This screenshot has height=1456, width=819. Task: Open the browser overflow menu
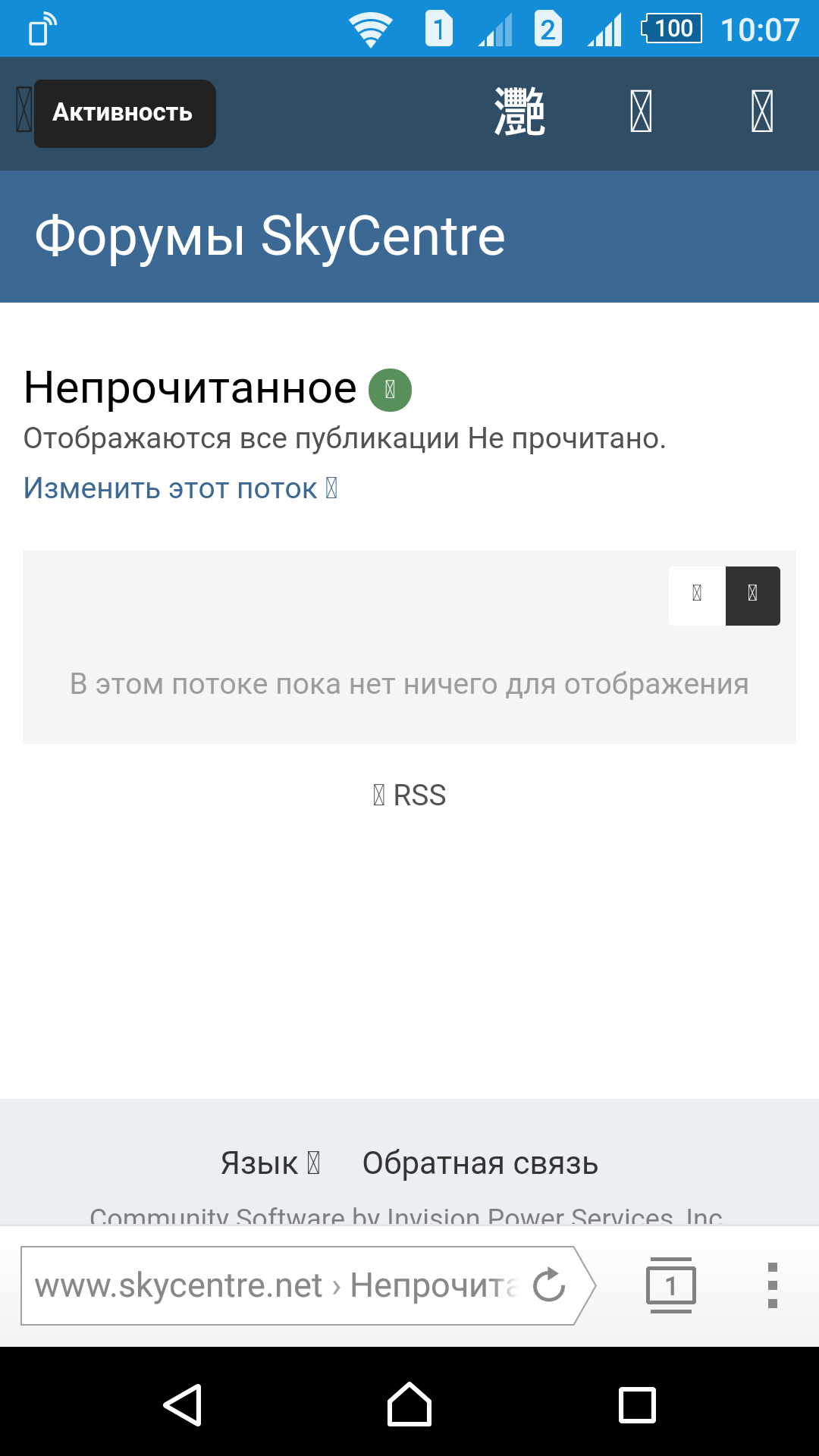point(773,1285)
